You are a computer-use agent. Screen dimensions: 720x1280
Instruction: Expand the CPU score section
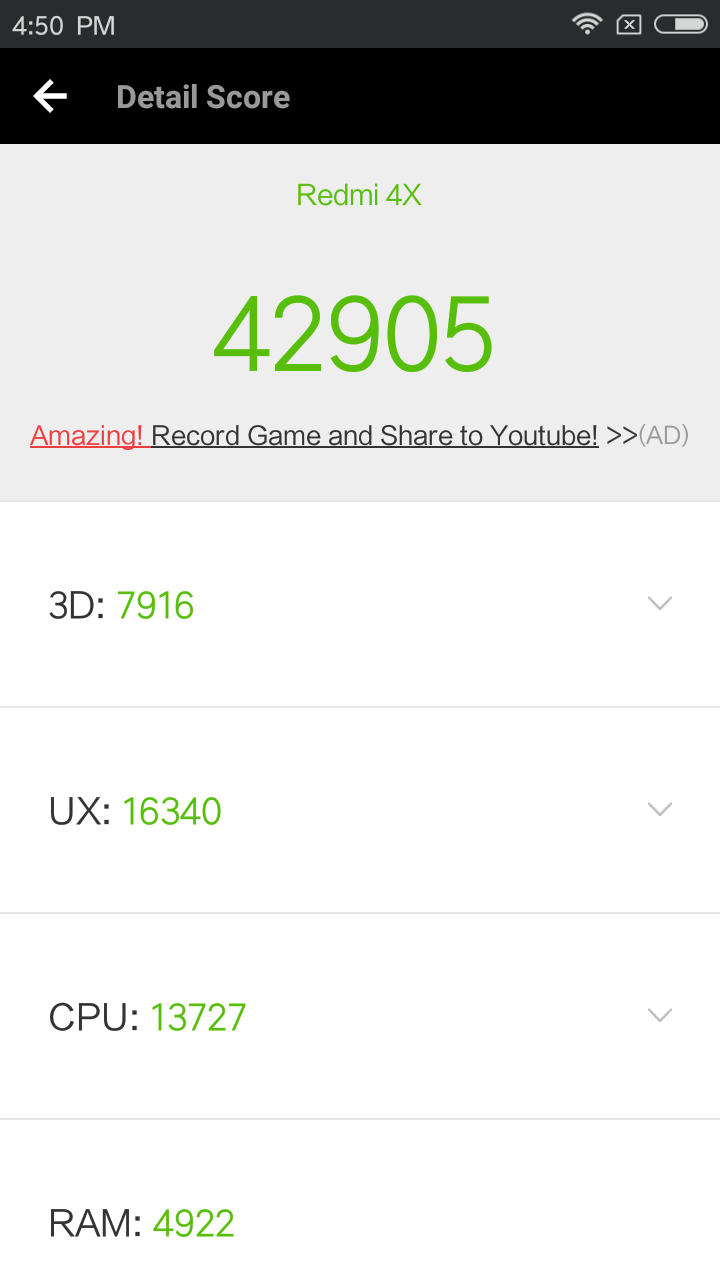pyautogui.click(x=360, y=1016)
